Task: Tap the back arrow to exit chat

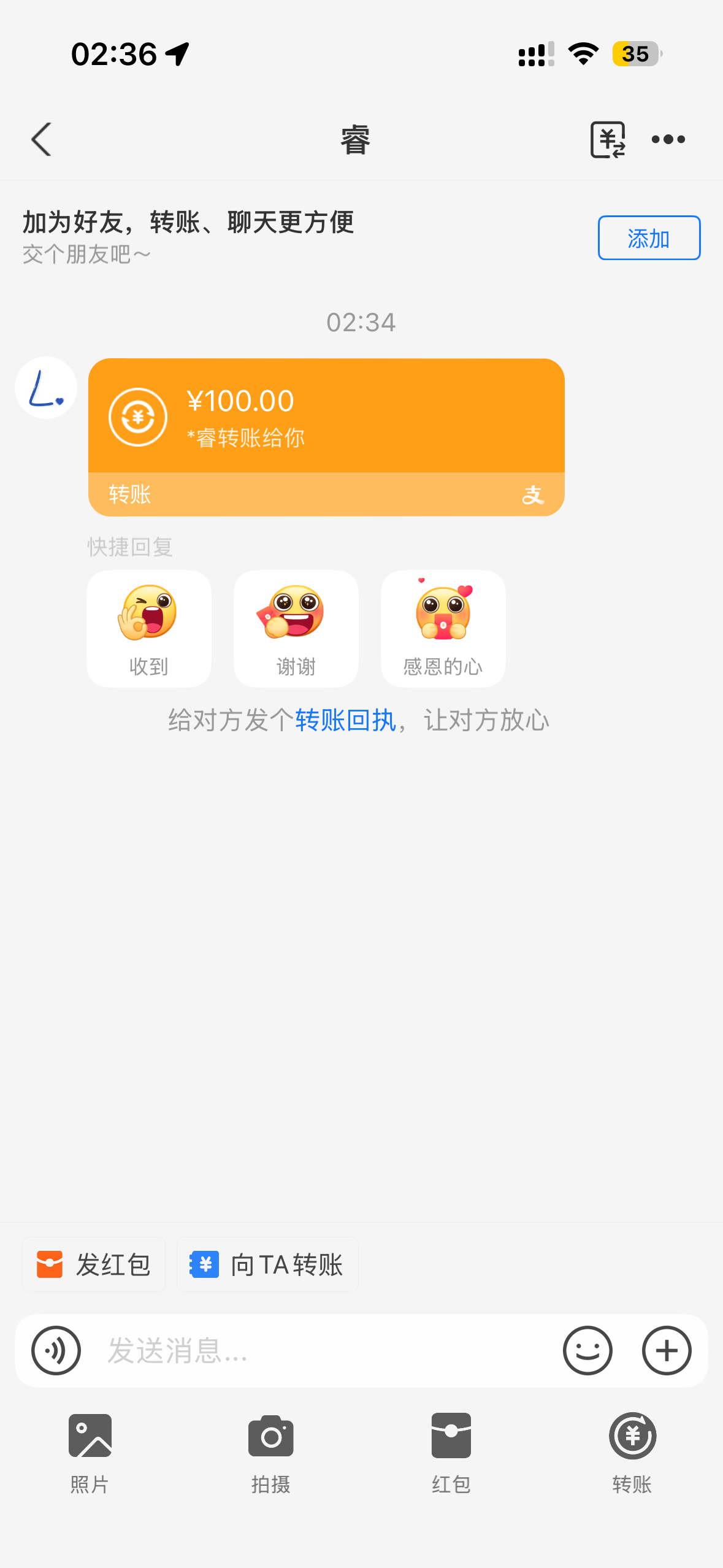Action: (40, 139)
